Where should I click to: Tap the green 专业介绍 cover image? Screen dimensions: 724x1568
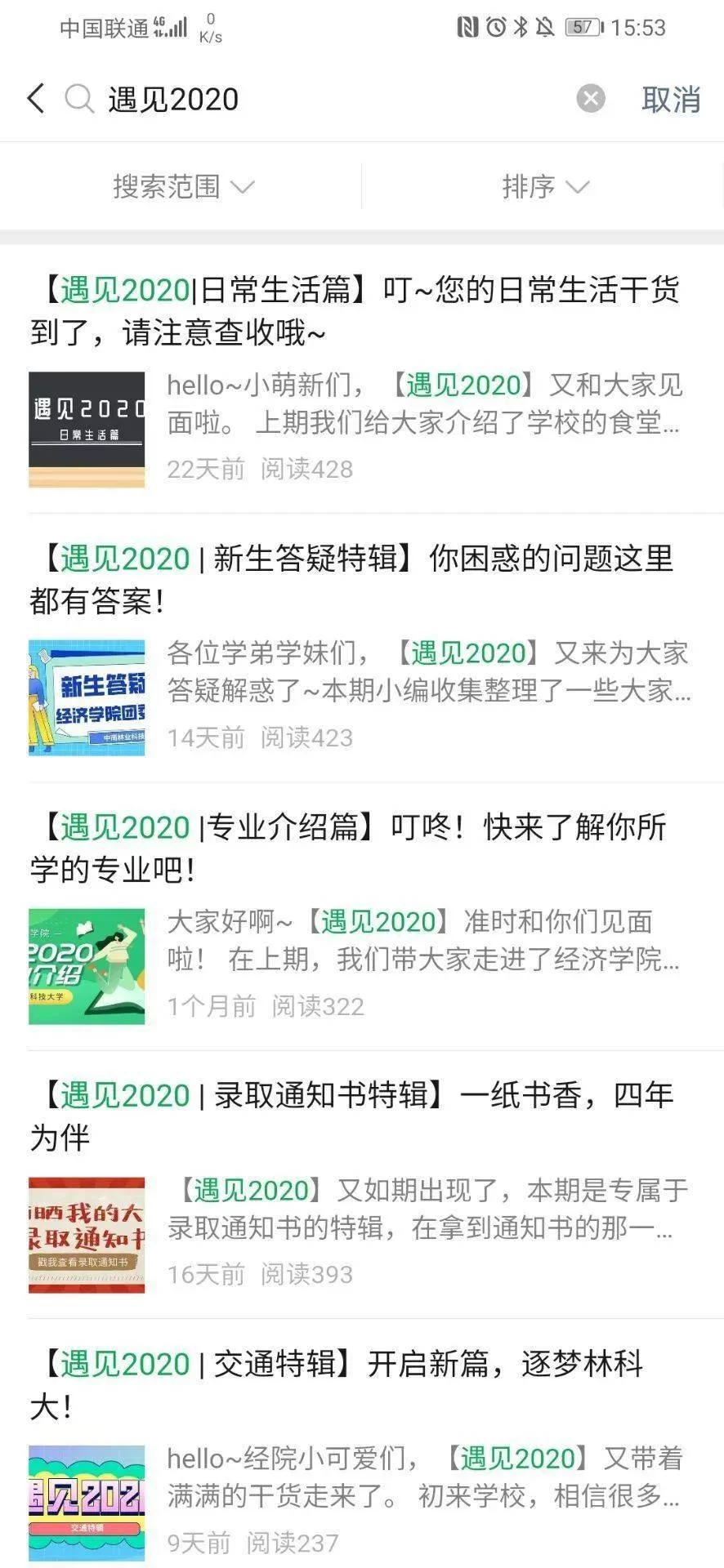point(86,965)
